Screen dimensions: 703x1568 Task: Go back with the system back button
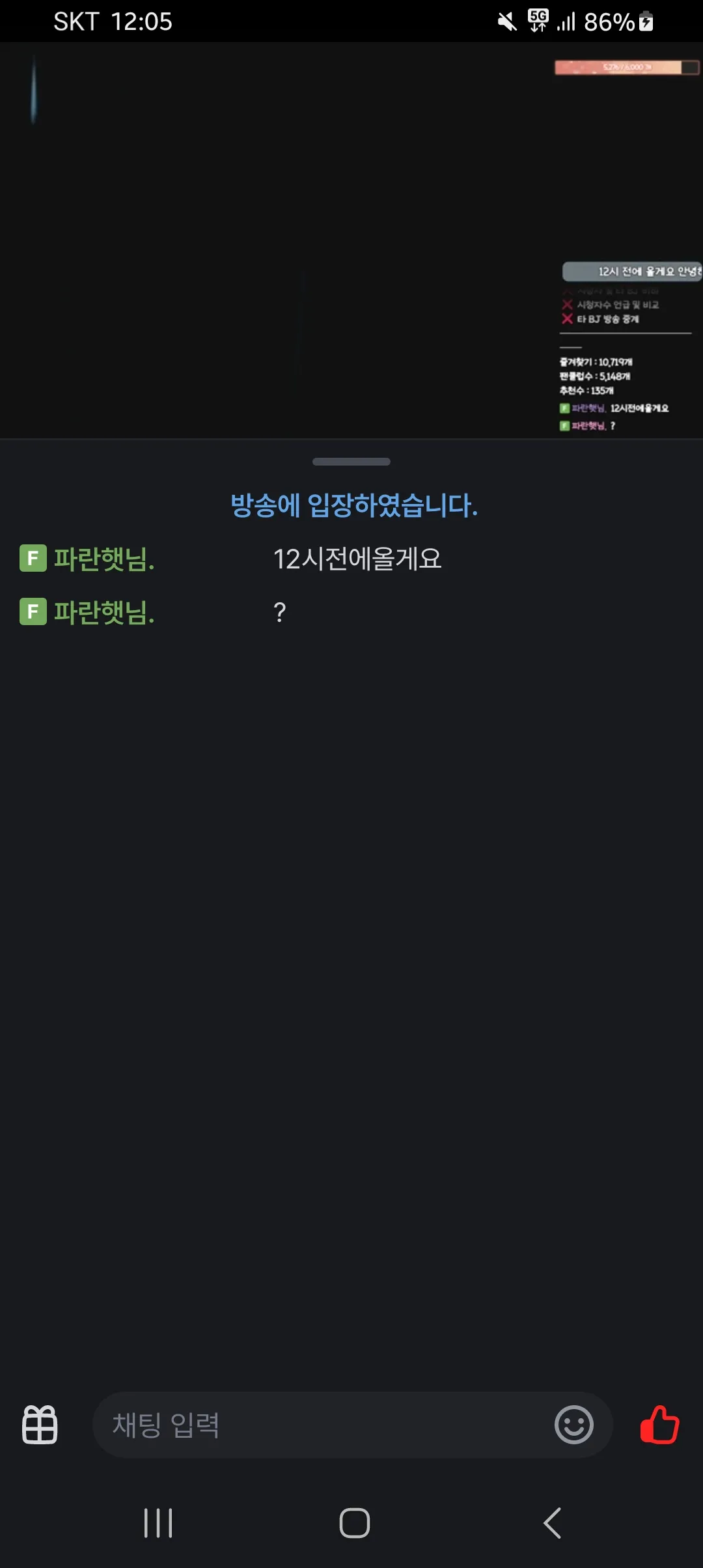tap(552, 1523)
